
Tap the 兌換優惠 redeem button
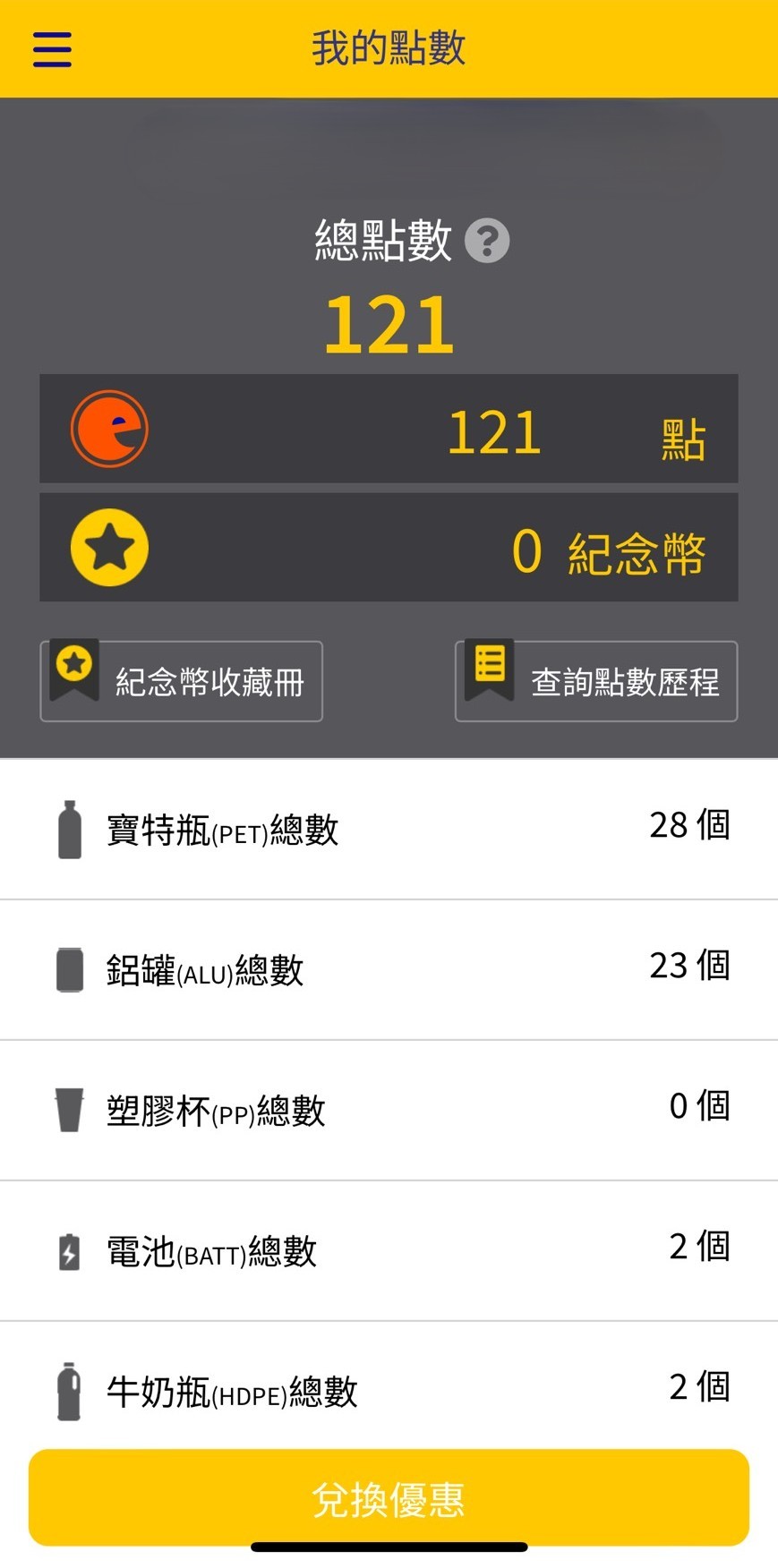pyautogui.click(x=389, y=1497)
